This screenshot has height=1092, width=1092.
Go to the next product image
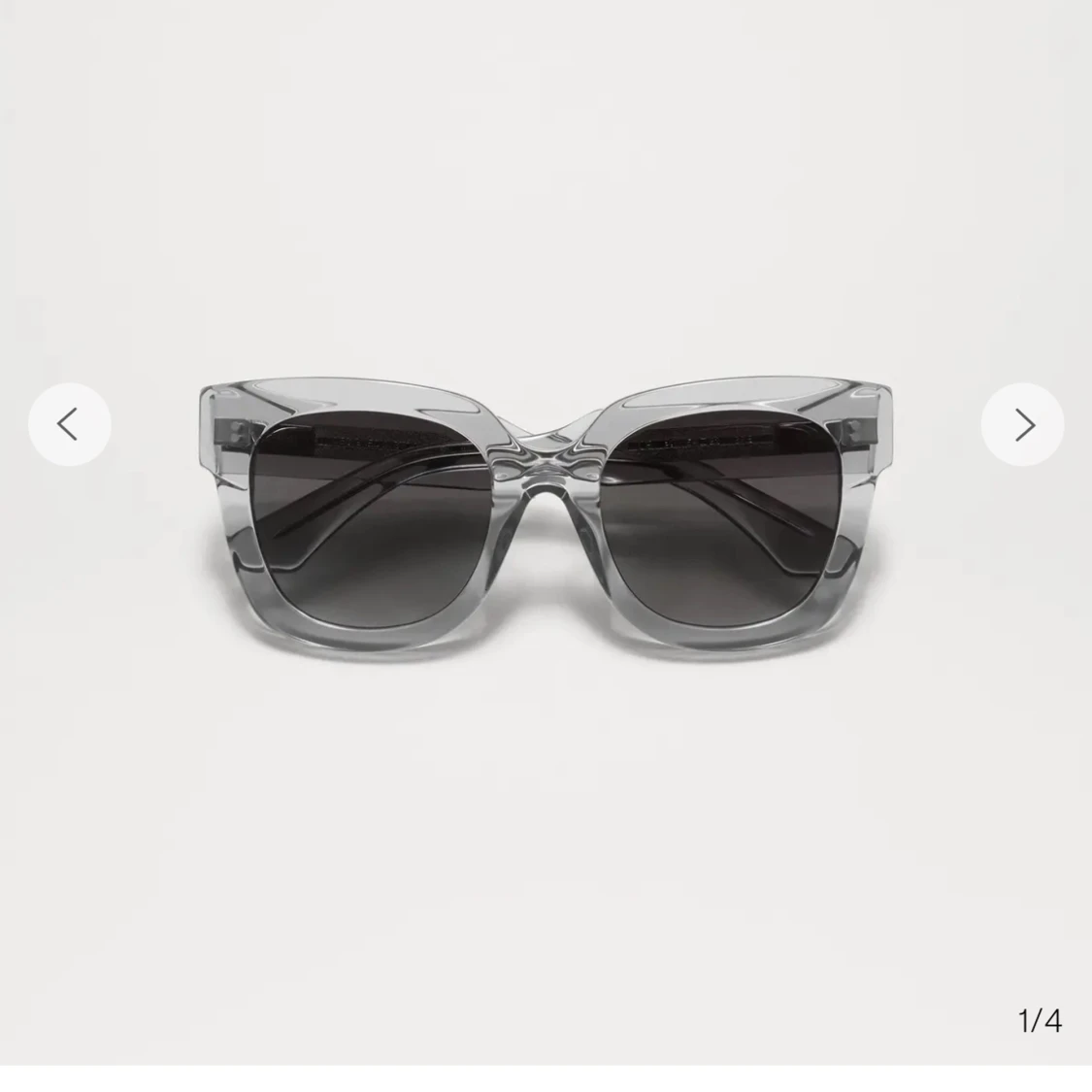tap(1022, 424)
